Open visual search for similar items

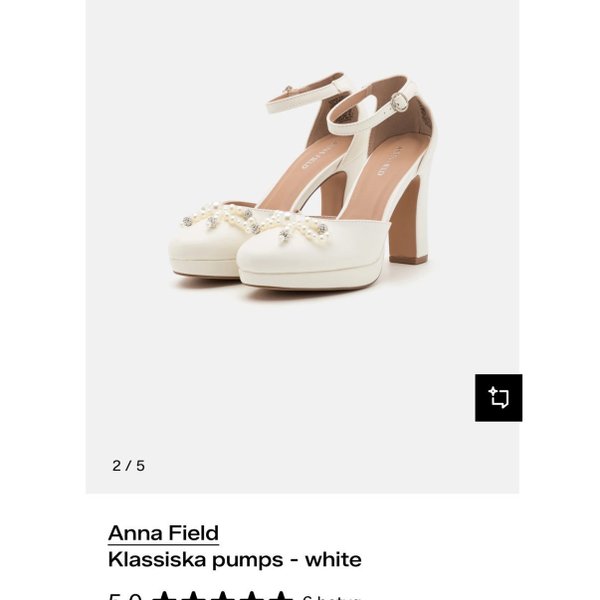498,398
